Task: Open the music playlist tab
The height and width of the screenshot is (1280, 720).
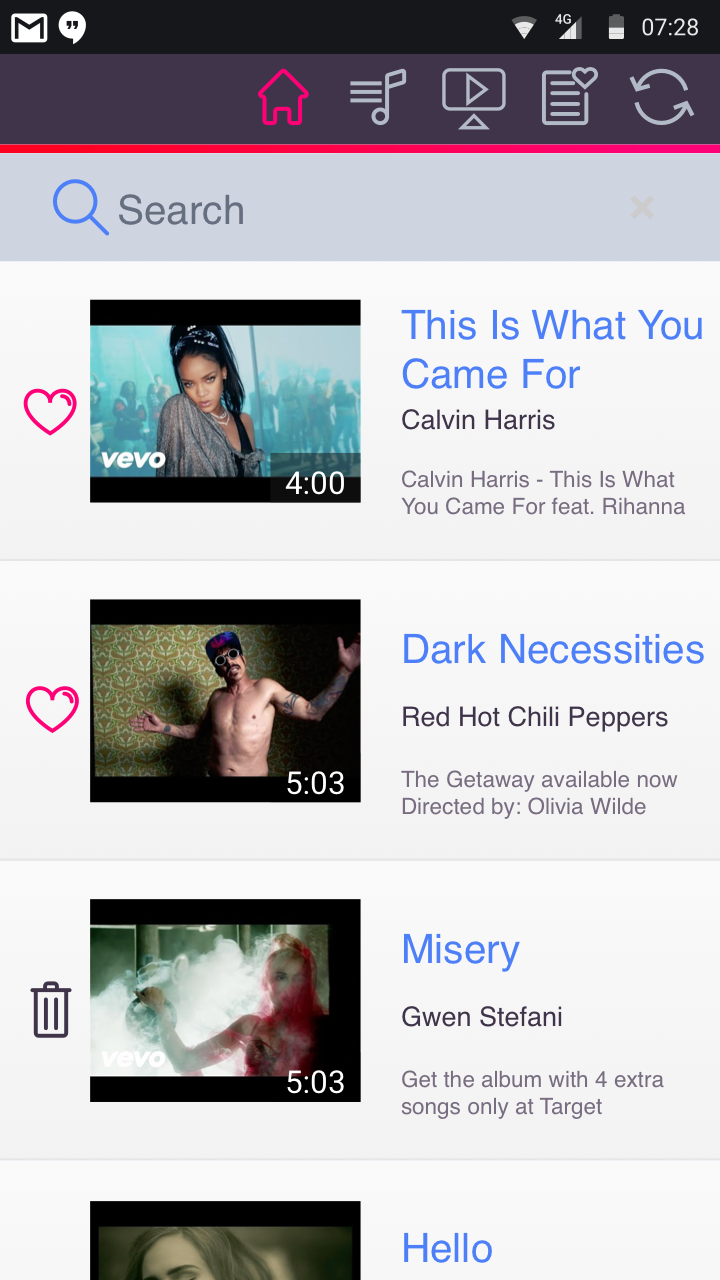Action: click(378, 98)
